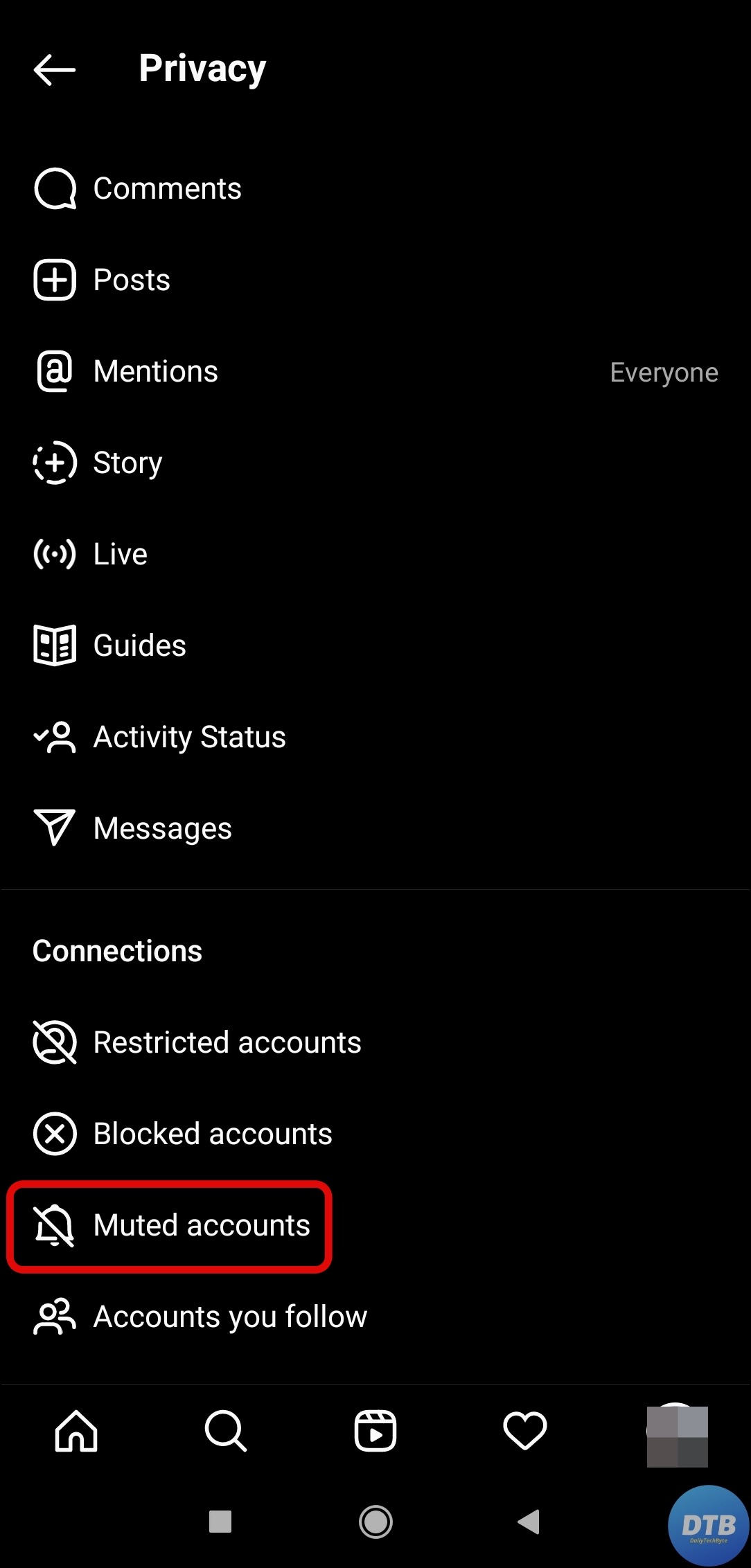Select Muted accounts

[x=201, y=1225]
